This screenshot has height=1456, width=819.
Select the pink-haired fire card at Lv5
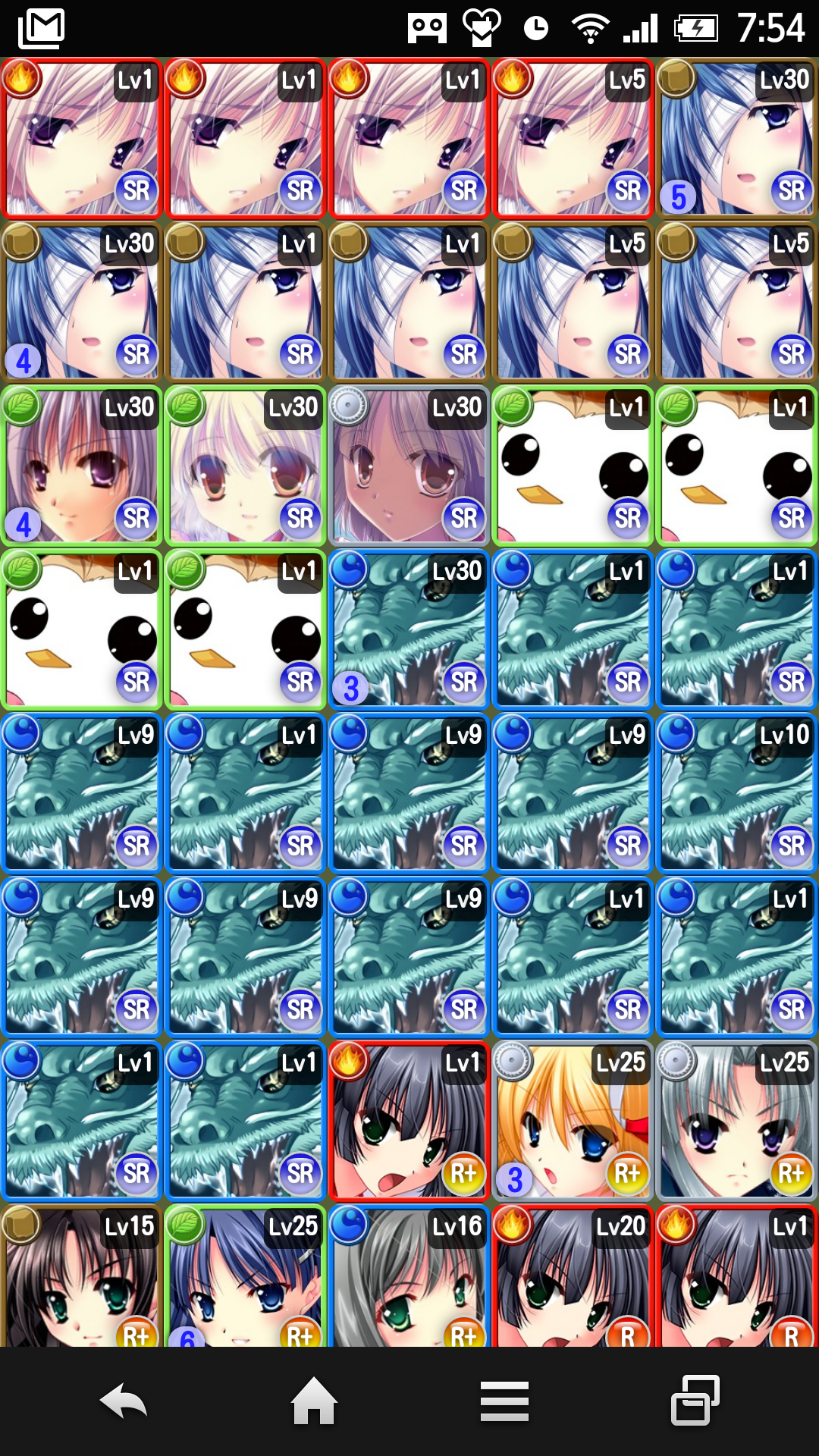click(x=573, y=138)
